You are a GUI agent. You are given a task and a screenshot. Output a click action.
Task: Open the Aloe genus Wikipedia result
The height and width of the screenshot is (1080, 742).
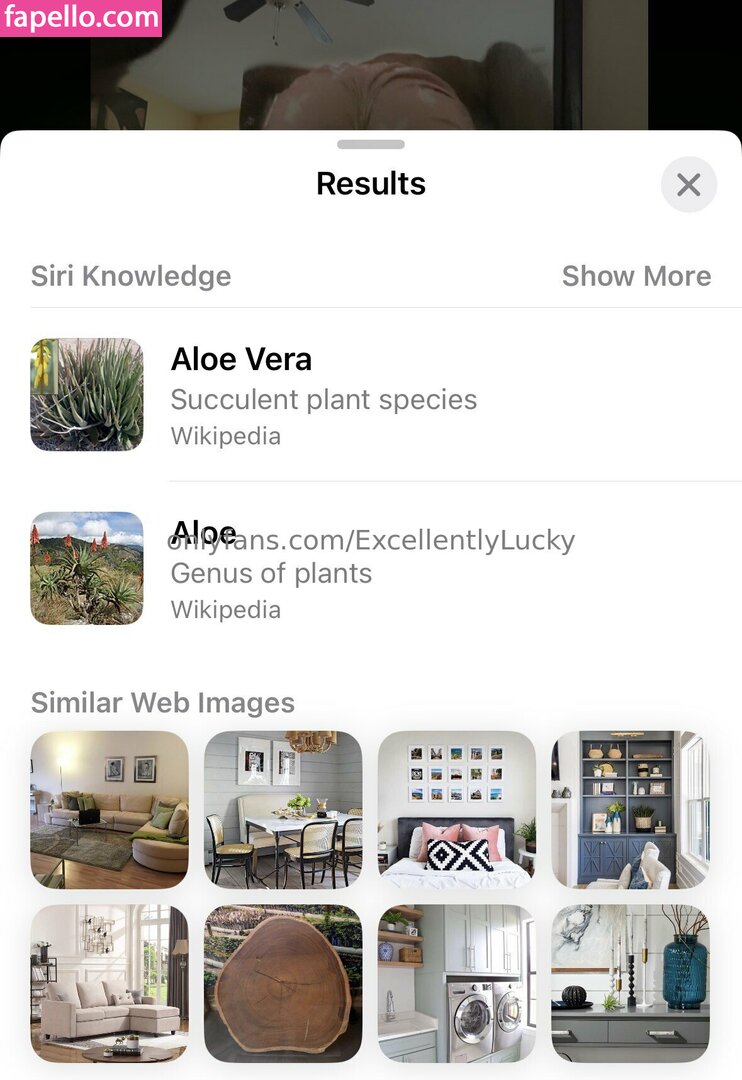pos(324,569)
